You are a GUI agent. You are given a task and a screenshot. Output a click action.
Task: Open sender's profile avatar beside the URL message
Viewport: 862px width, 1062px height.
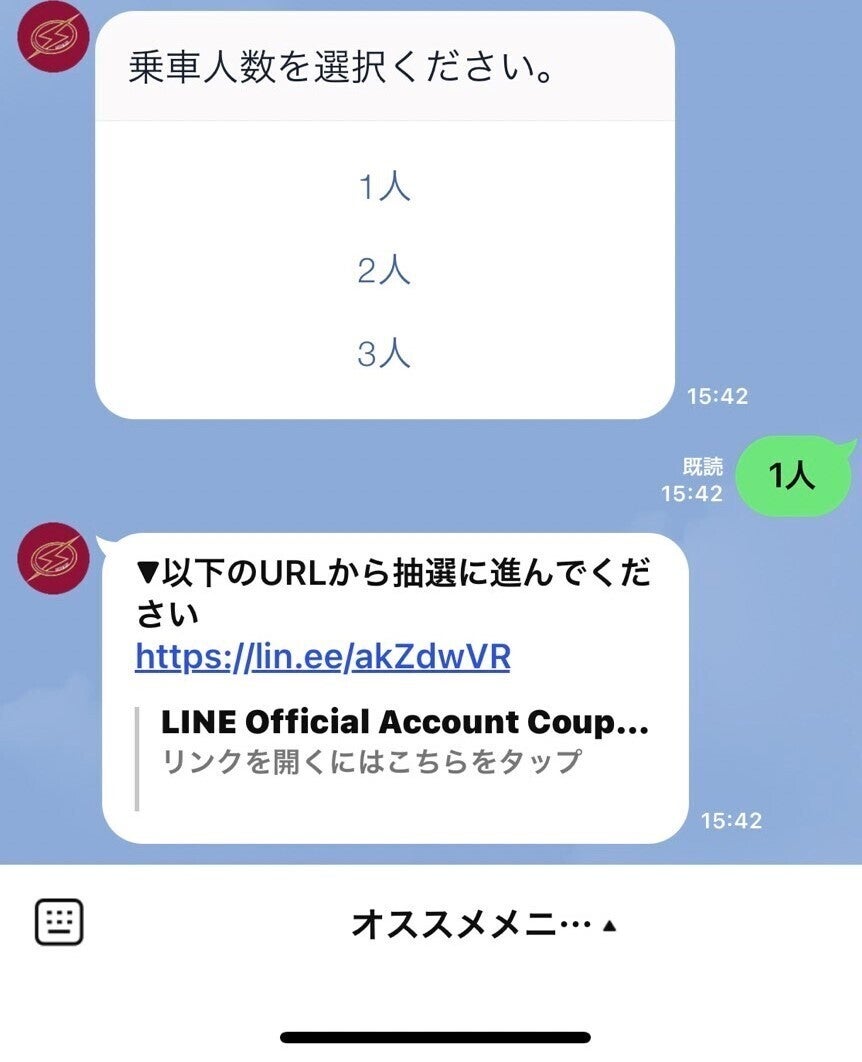(x=54, y=559)
